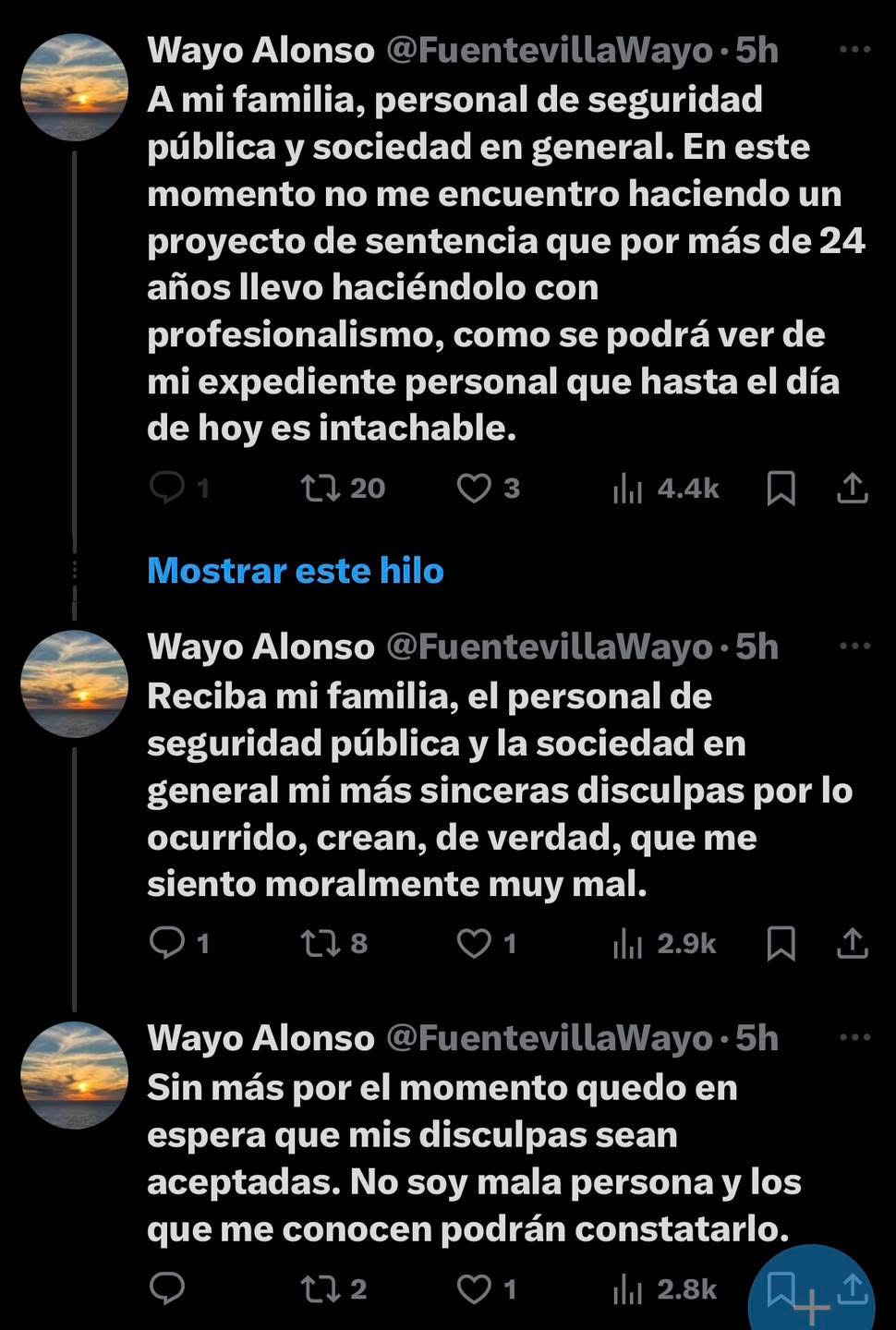Open Wayo Alonso's avatar on "A mi familia" tweet
896x1330 pixels.
(x=74, y=87)
